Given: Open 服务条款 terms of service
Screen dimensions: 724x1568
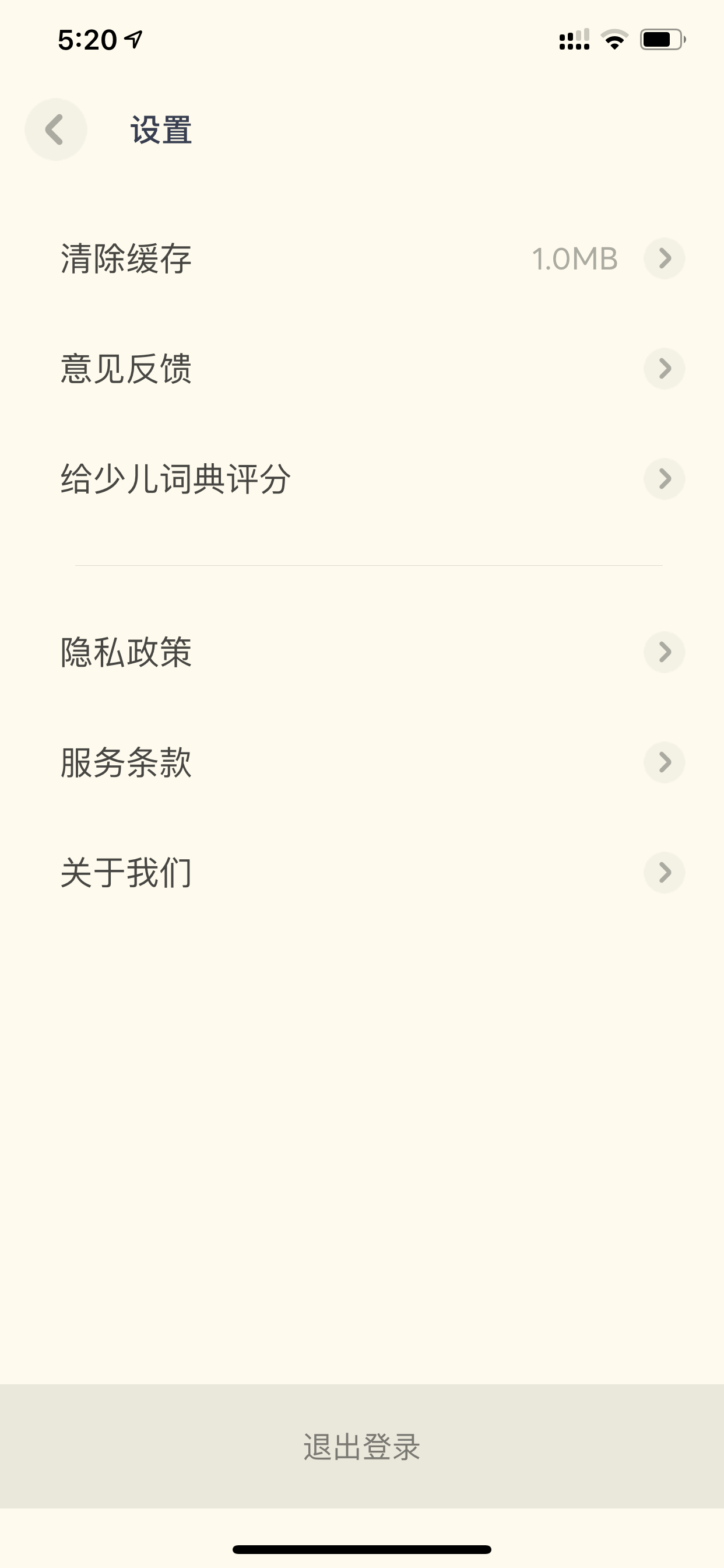Looking at the screenshot, I should tap(362, 762).
